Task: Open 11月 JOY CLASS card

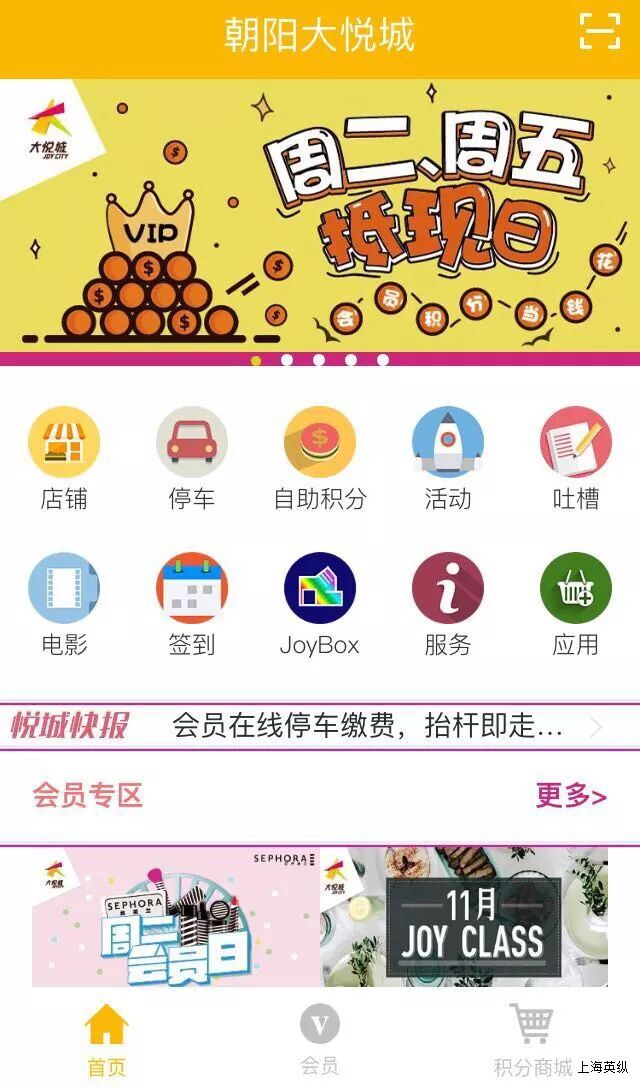Action: click(x=464, y=916)
